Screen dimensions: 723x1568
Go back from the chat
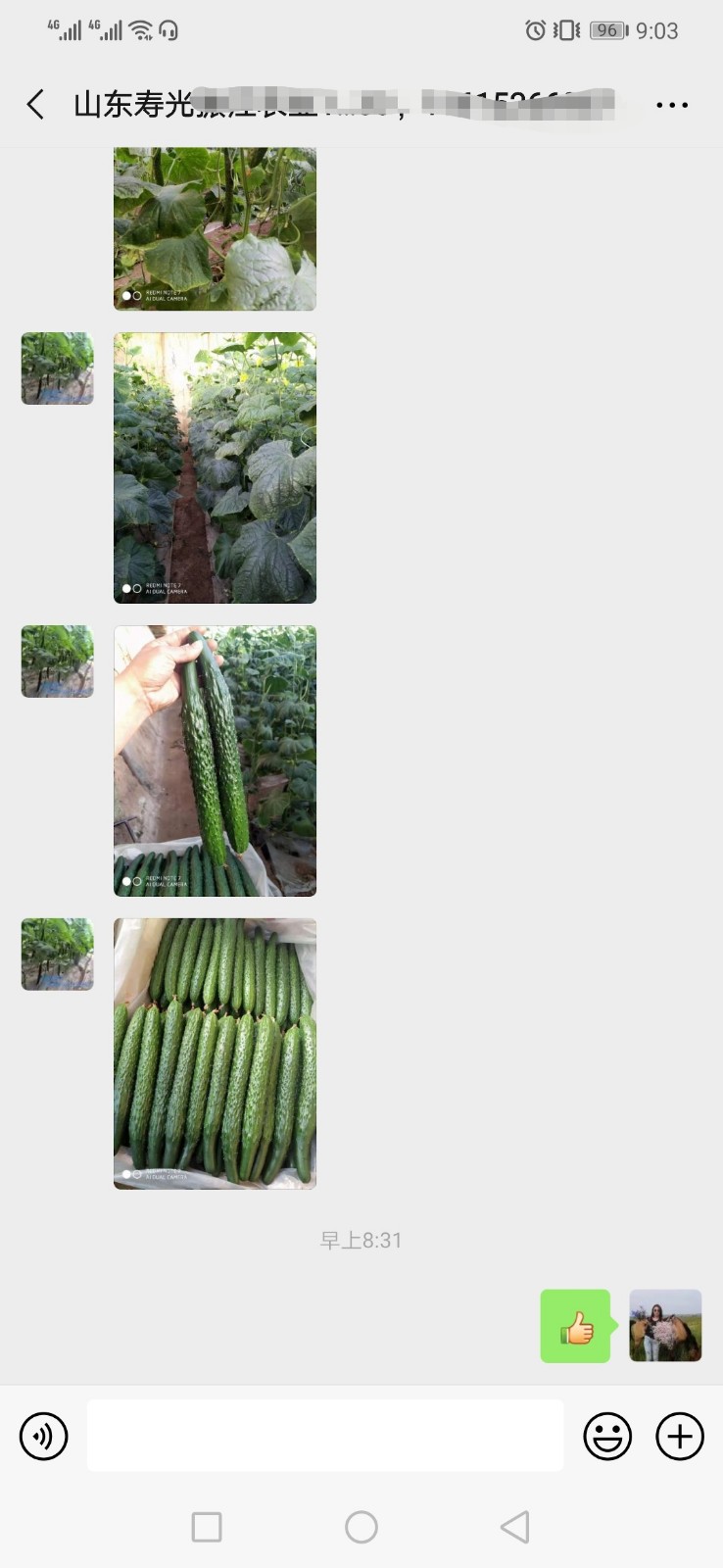[x=36, y=104]
